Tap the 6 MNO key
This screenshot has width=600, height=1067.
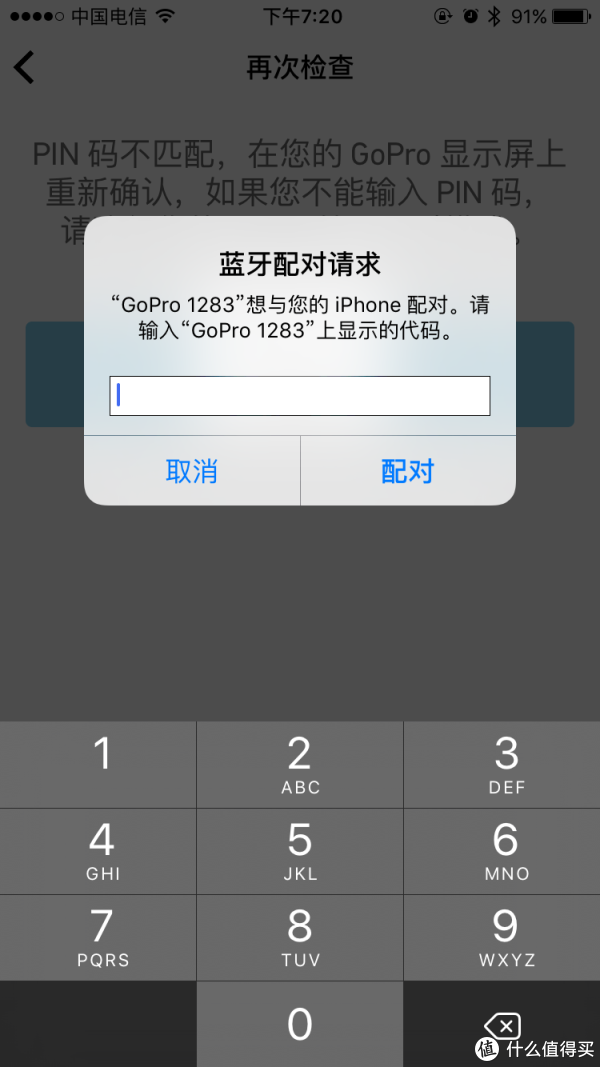pyautogui.click(x=506, y=850)
